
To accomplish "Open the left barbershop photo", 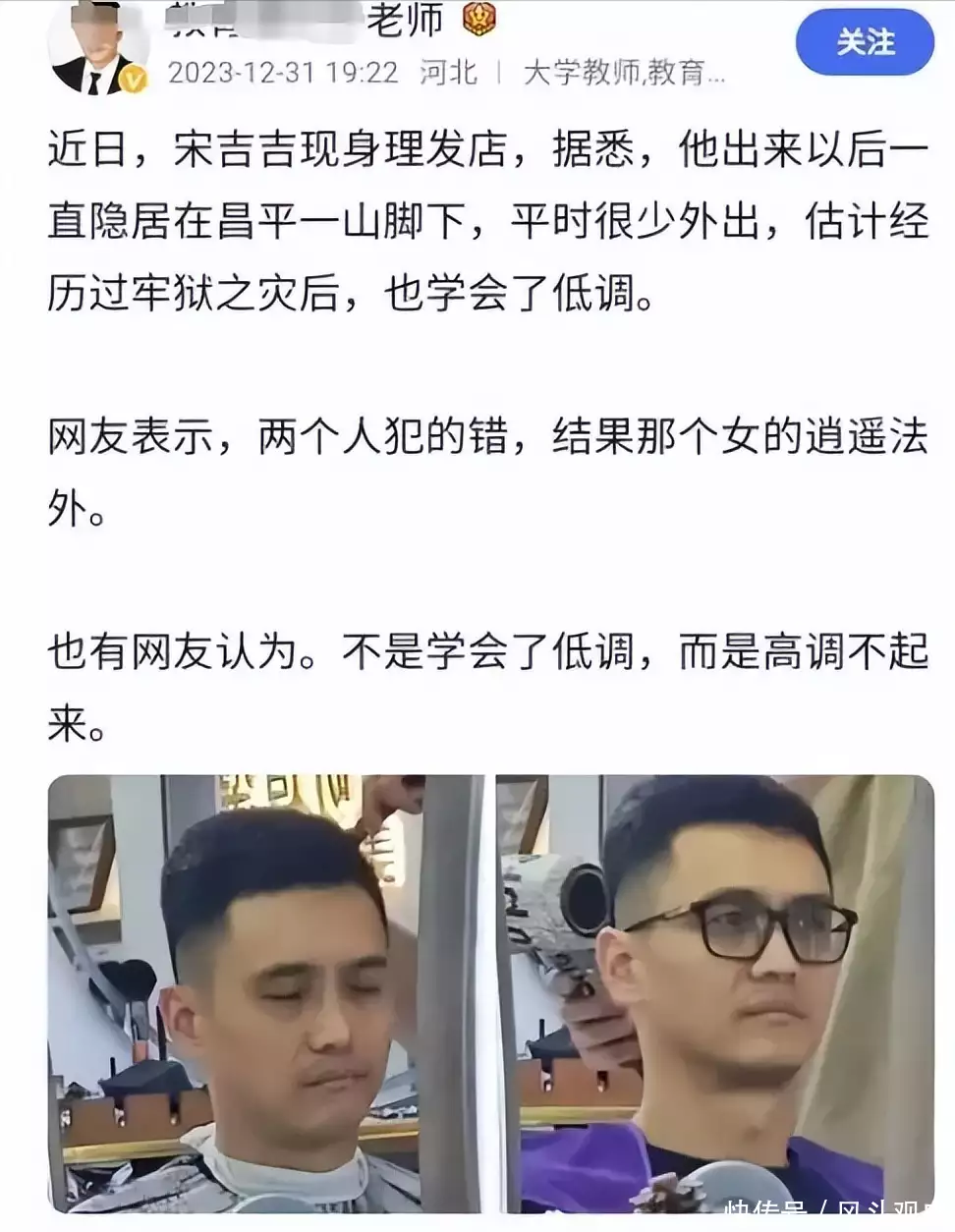I will click(265, 992).
